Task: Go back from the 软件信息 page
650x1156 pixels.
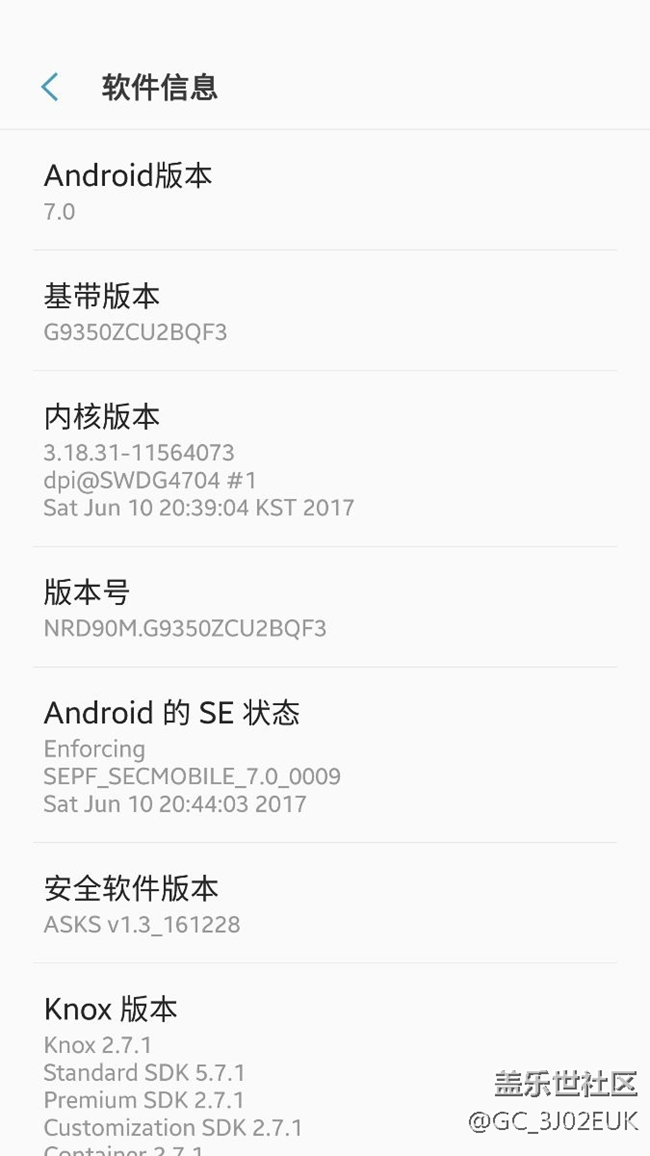Action: coord(49,88)
